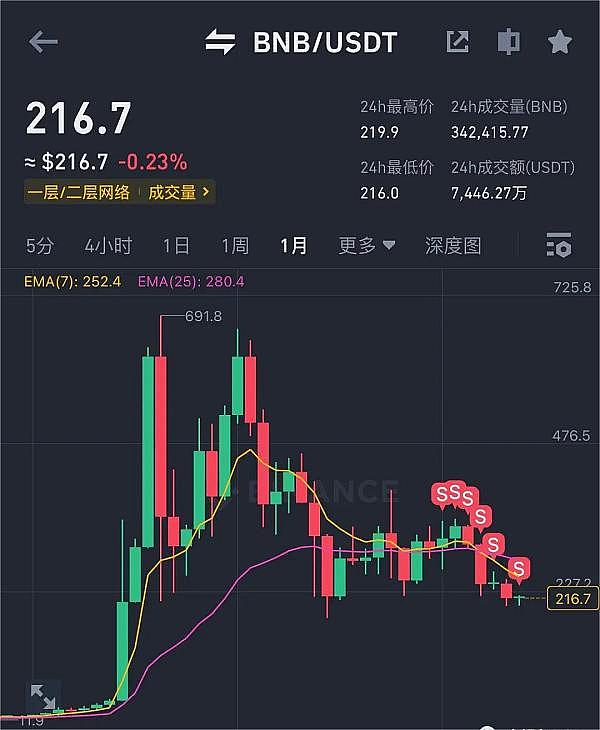Image resolution: width=600 pixels, height=730 pixels.
Task: Share this BNB/USDT chart
Action: click(x=457, y=42)
